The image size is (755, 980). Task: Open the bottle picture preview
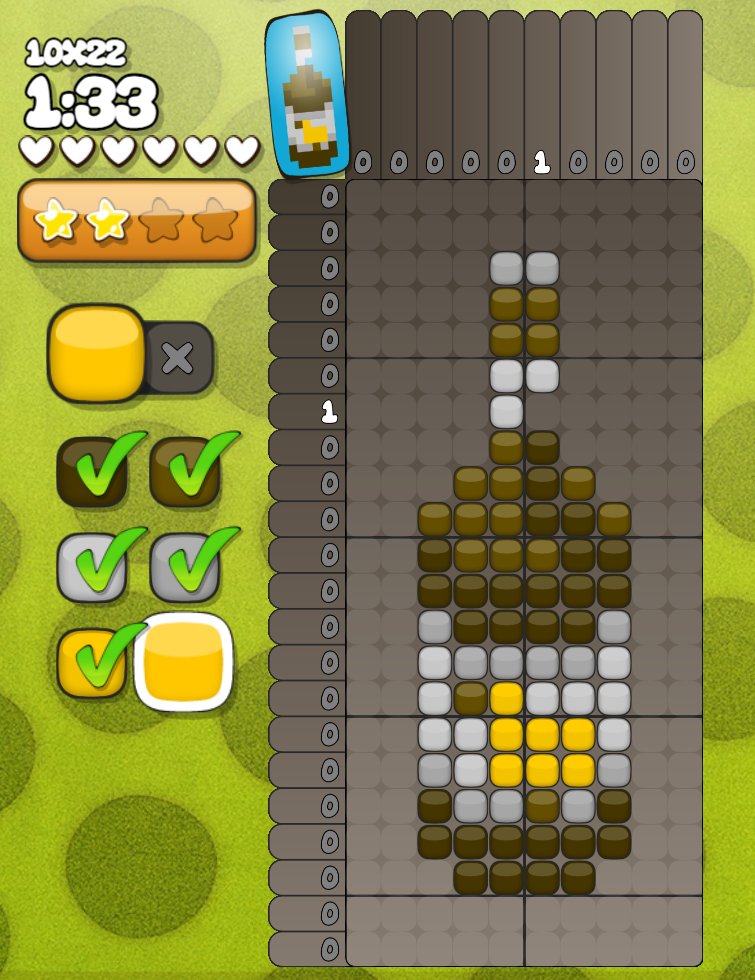[304, 94]
